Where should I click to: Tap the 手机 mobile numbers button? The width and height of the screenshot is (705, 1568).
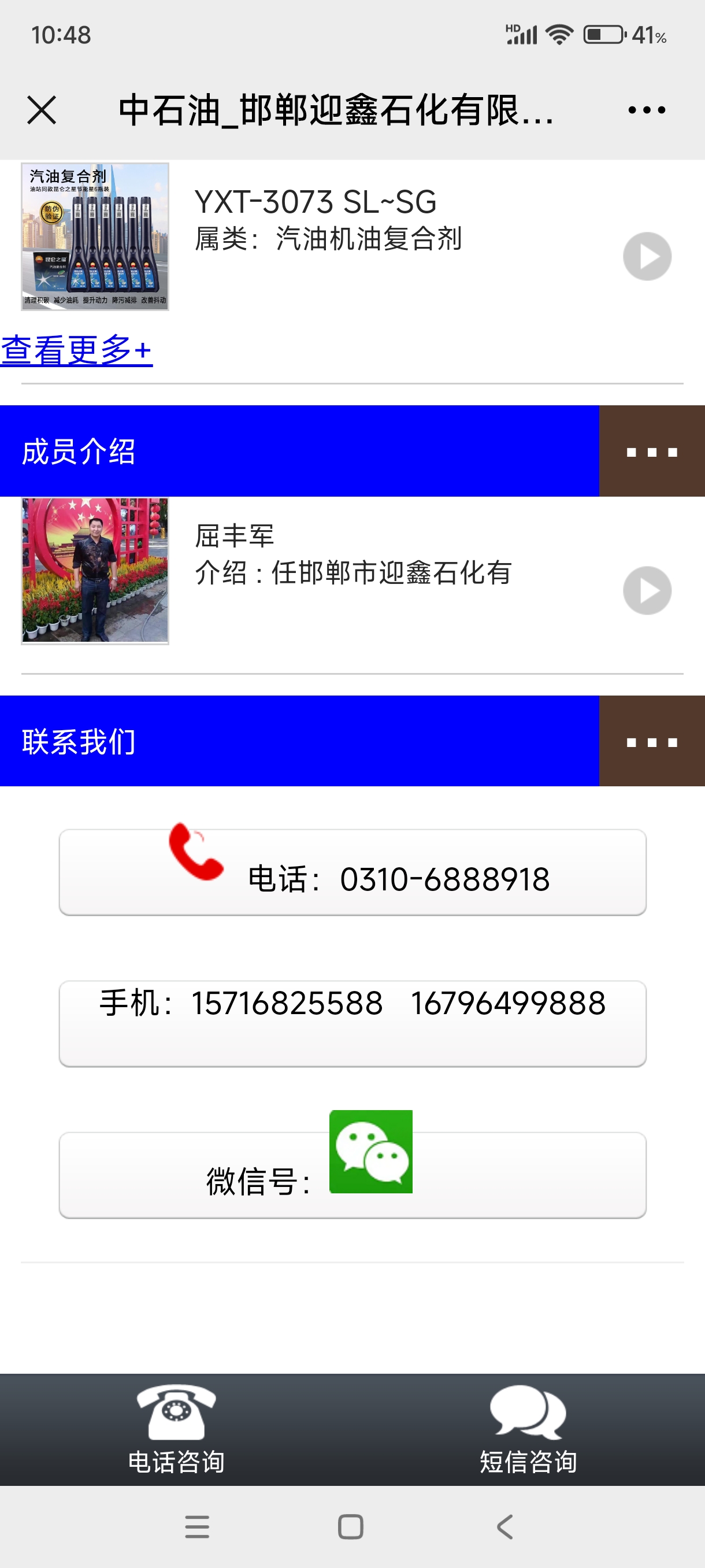click(352, 1023)
